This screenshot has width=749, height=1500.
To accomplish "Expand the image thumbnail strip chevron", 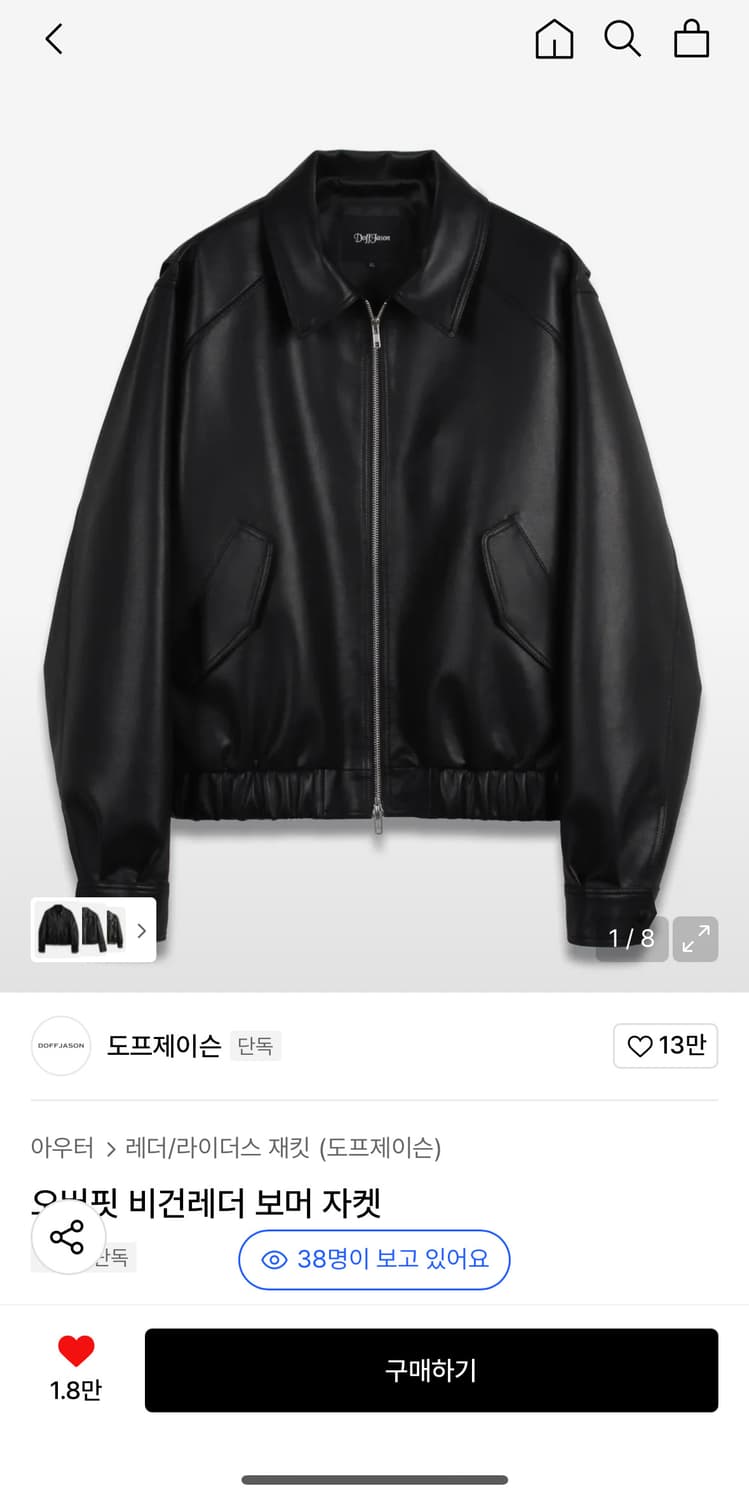I will (140, 929).
